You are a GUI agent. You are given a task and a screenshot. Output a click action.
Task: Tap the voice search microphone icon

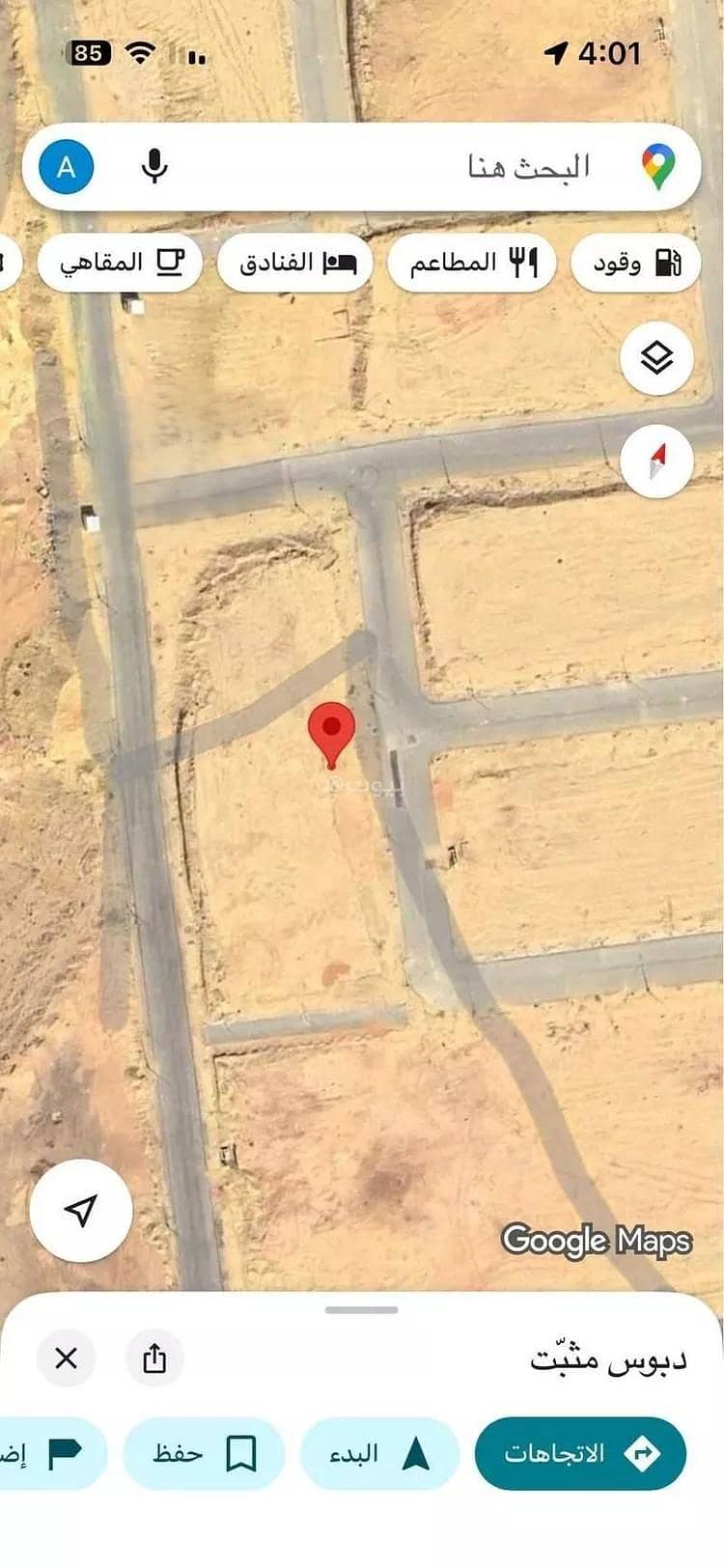(153, 166)
